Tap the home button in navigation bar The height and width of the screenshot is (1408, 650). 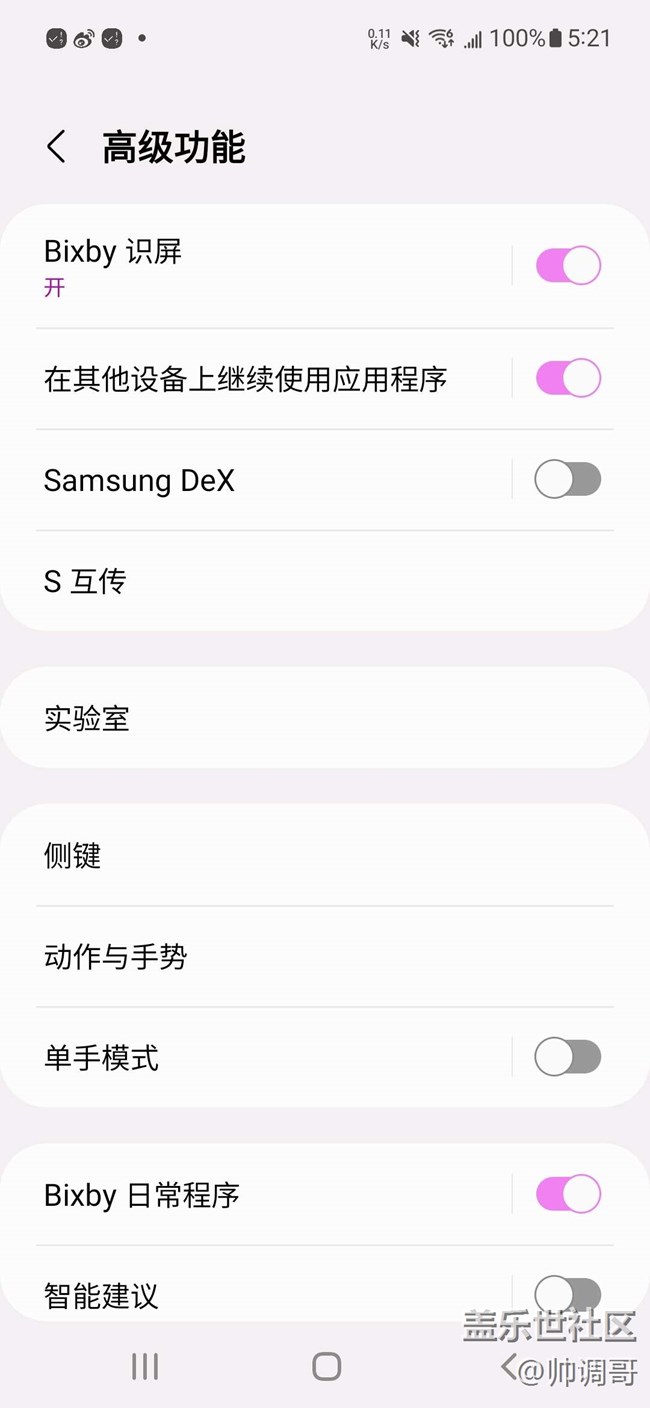click(326, 1366)
